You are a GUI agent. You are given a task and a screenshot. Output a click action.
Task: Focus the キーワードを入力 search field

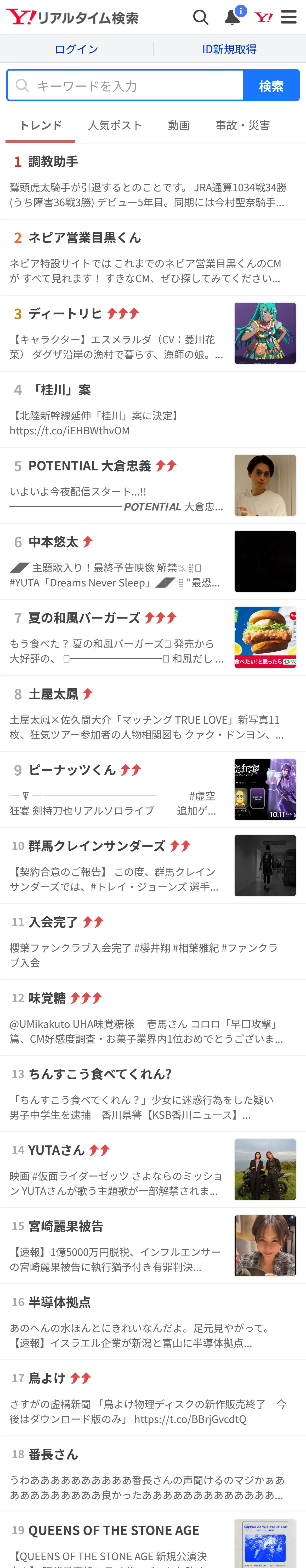pyautogui.click(x=125, y=85)
